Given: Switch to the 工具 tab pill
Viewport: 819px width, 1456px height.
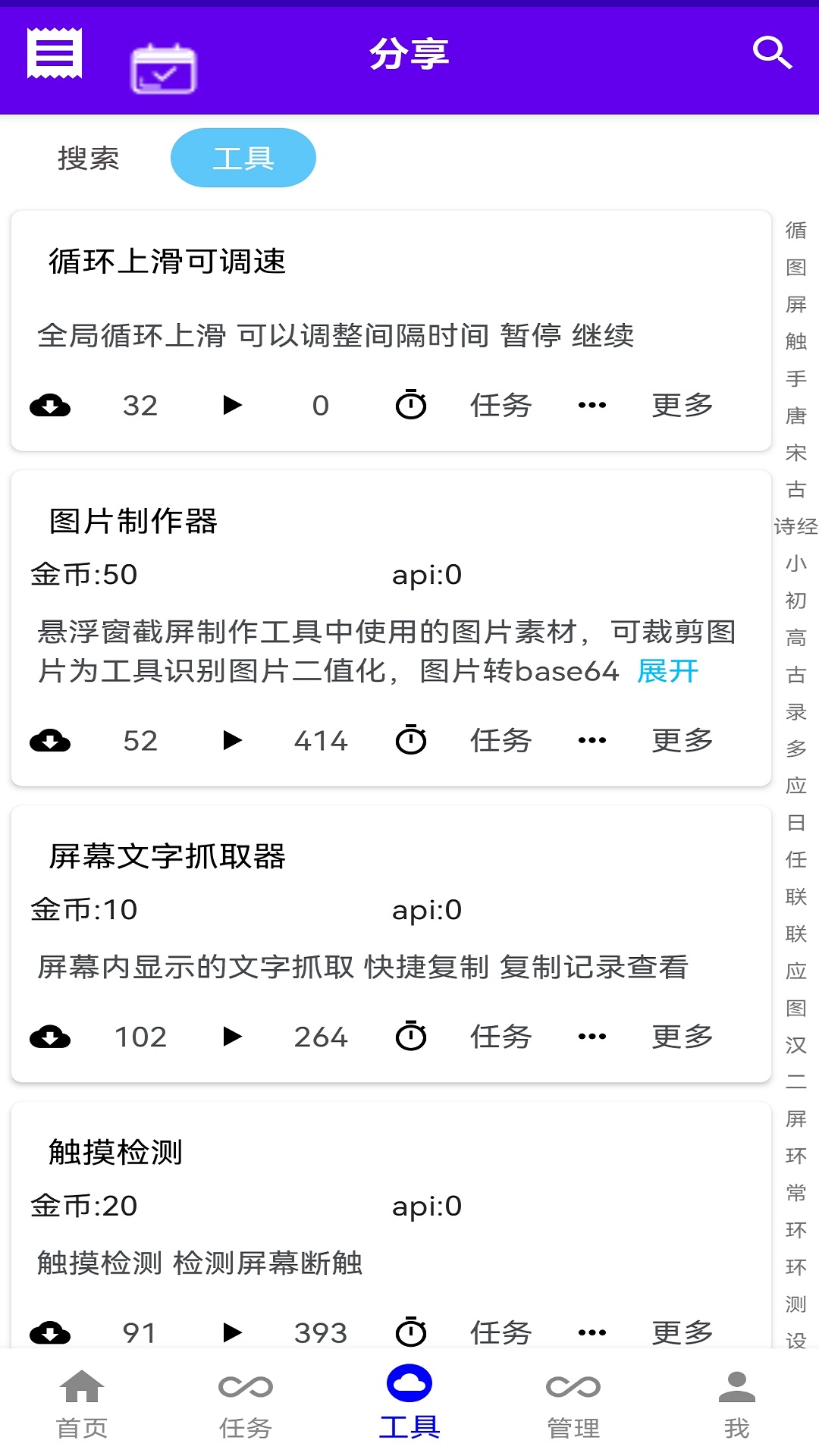Looking at the screenshot, I should 243,157.
